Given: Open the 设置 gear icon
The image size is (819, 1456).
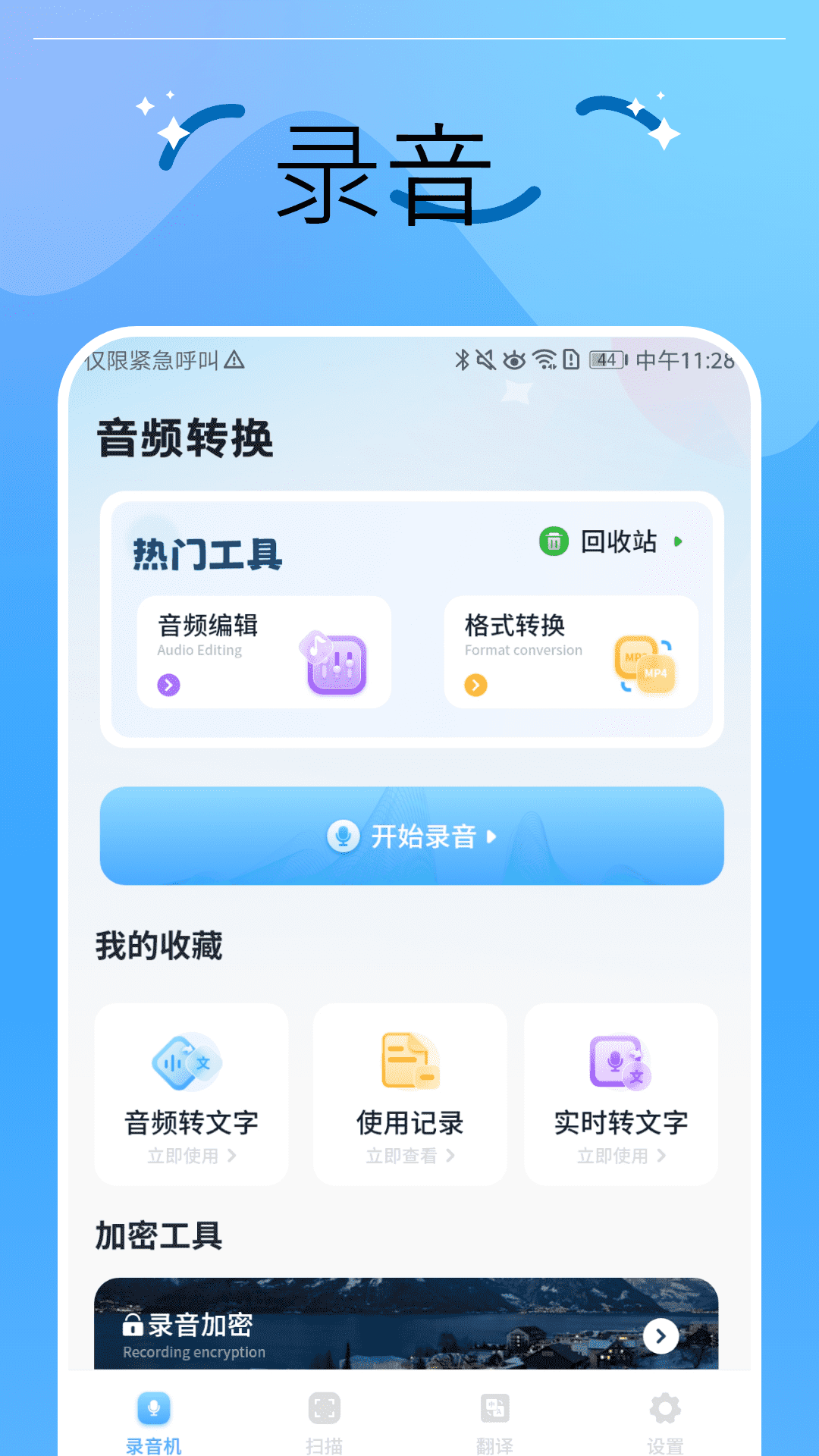Looking at the screenshot, I should tap(664, 1409).
